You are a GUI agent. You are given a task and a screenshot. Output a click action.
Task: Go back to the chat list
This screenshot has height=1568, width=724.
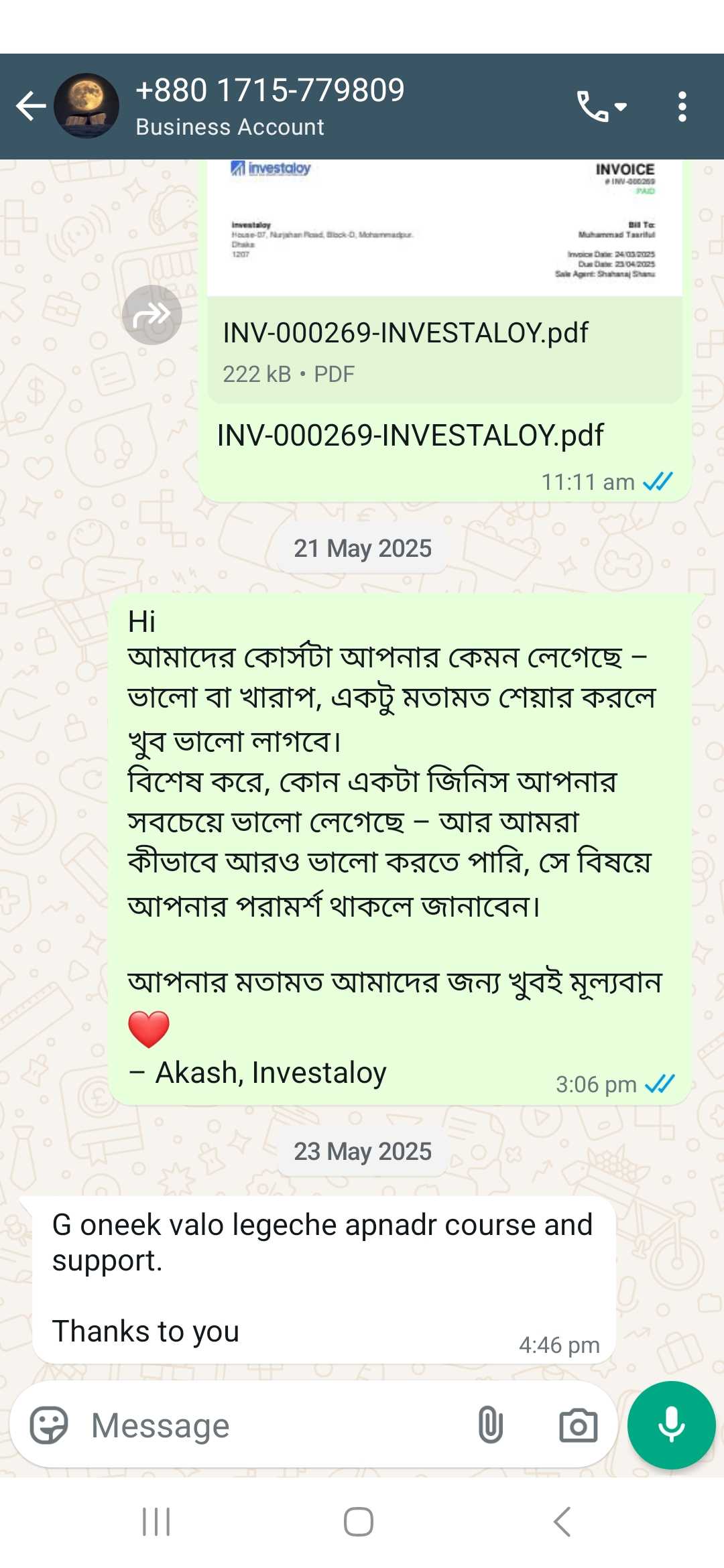[30, 106]
